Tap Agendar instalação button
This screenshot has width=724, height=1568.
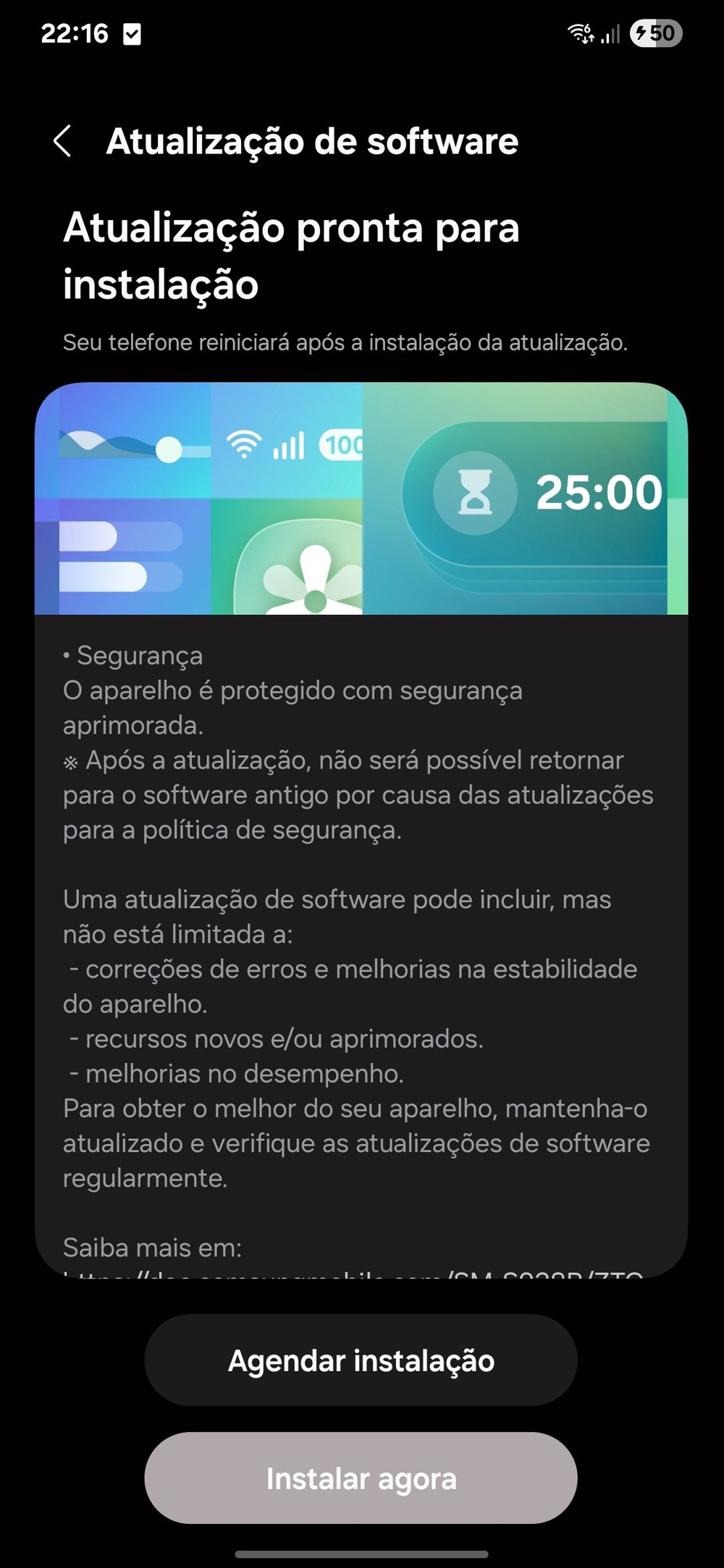tap(361, 1360)
